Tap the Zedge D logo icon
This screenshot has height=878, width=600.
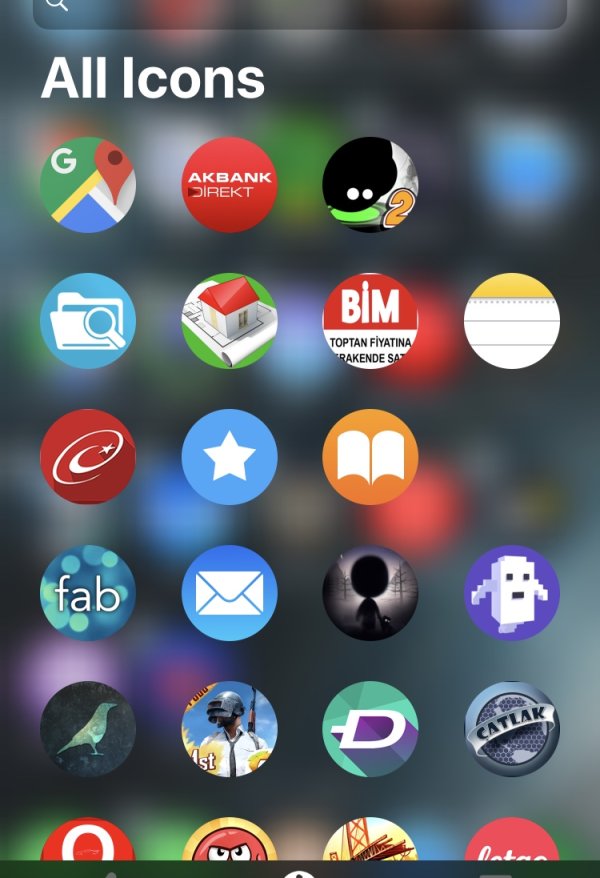(x=370, y=729)
